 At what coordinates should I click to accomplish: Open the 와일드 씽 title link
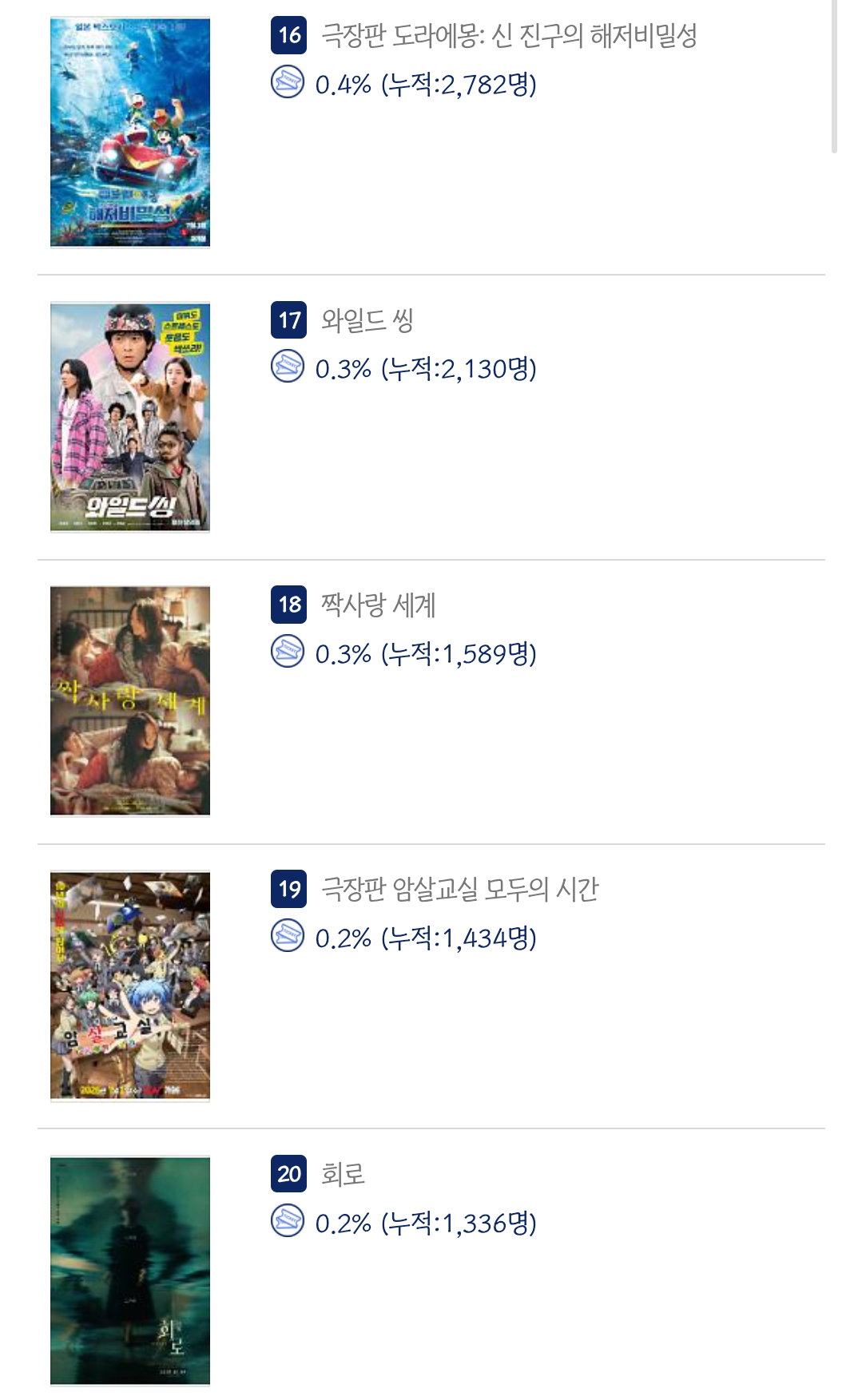[x=367, y=320]
